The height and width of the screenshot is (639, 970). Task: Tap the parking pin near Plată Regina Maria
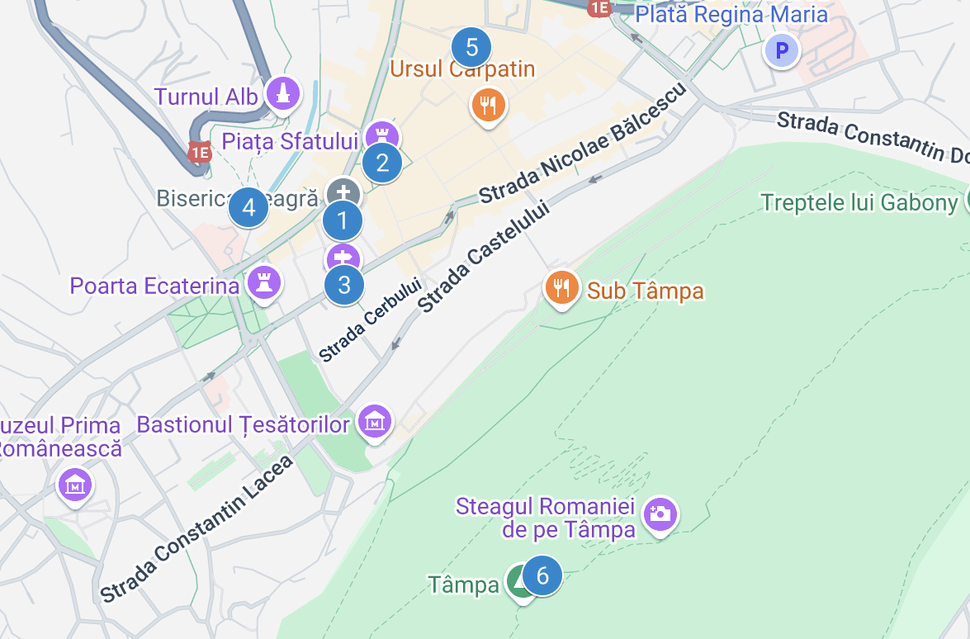pyautogui.click(x=782, y=50)
